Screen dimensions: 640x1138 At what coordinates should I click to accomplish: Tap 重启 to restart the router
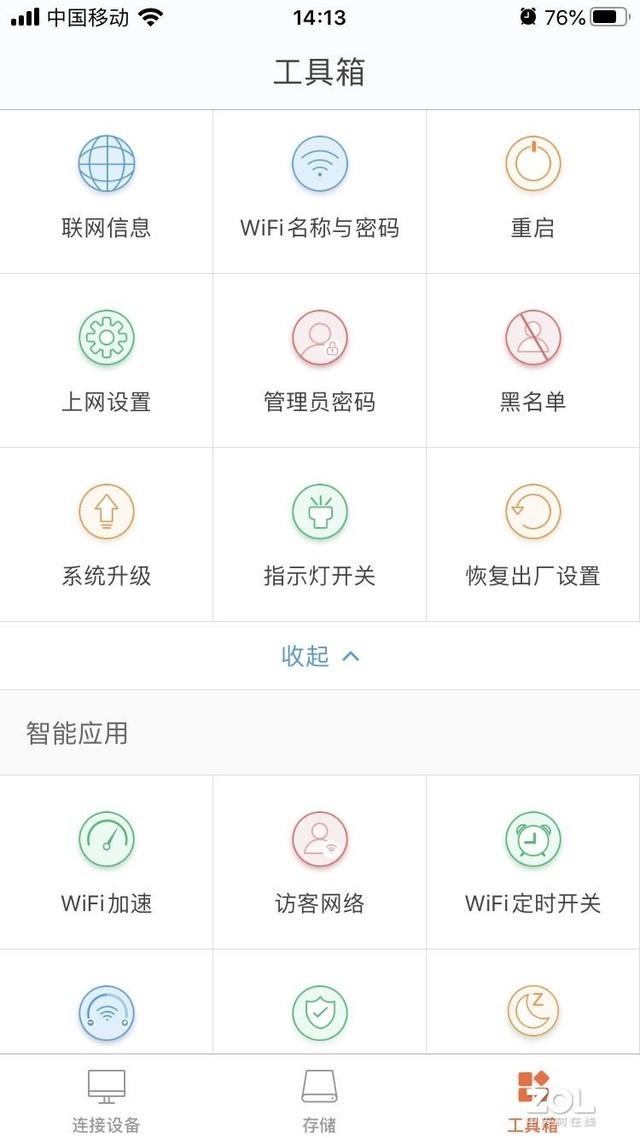[533, 192]
